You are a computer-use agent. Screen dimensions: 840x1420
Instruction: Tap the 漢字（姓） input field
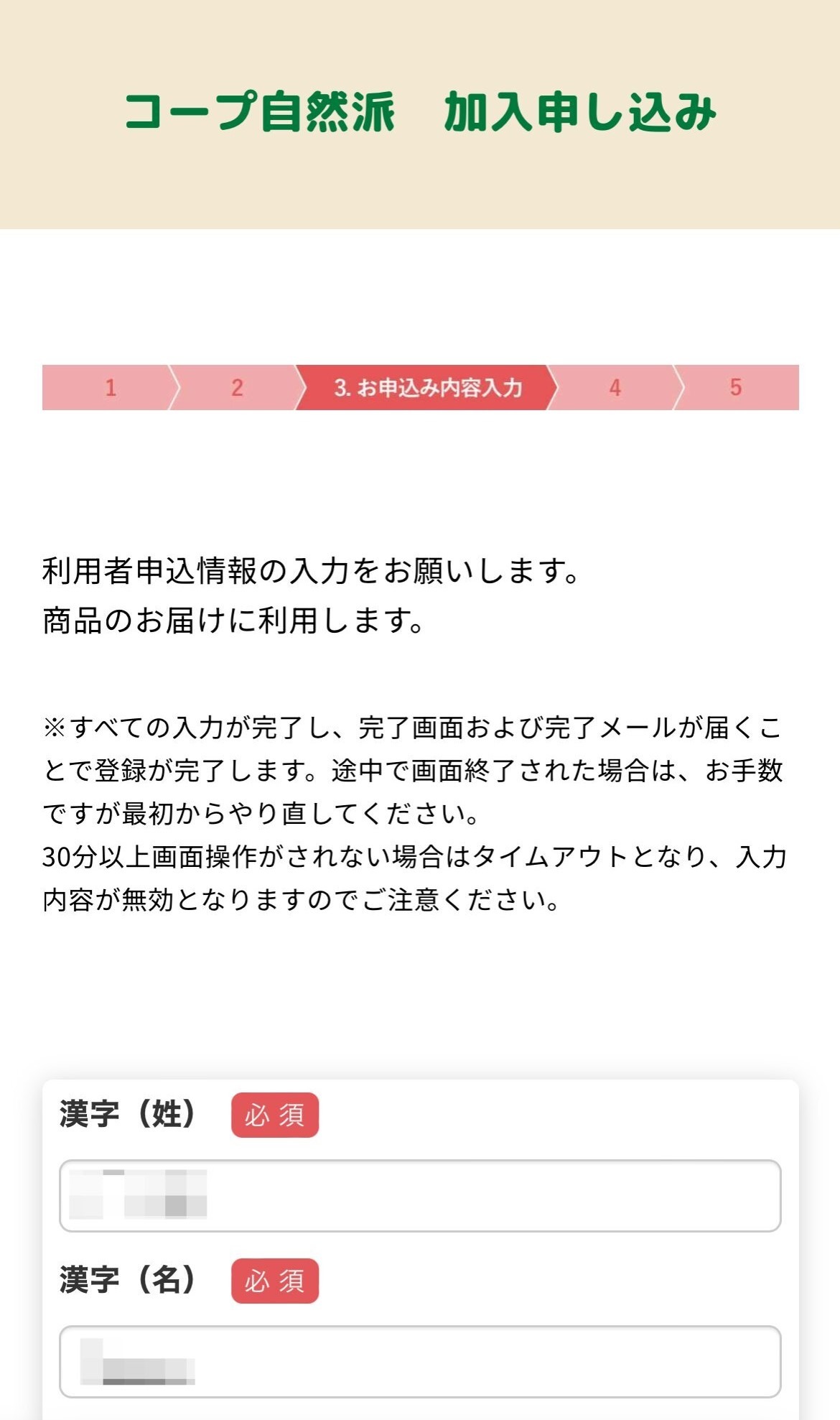click(419, 1195)
